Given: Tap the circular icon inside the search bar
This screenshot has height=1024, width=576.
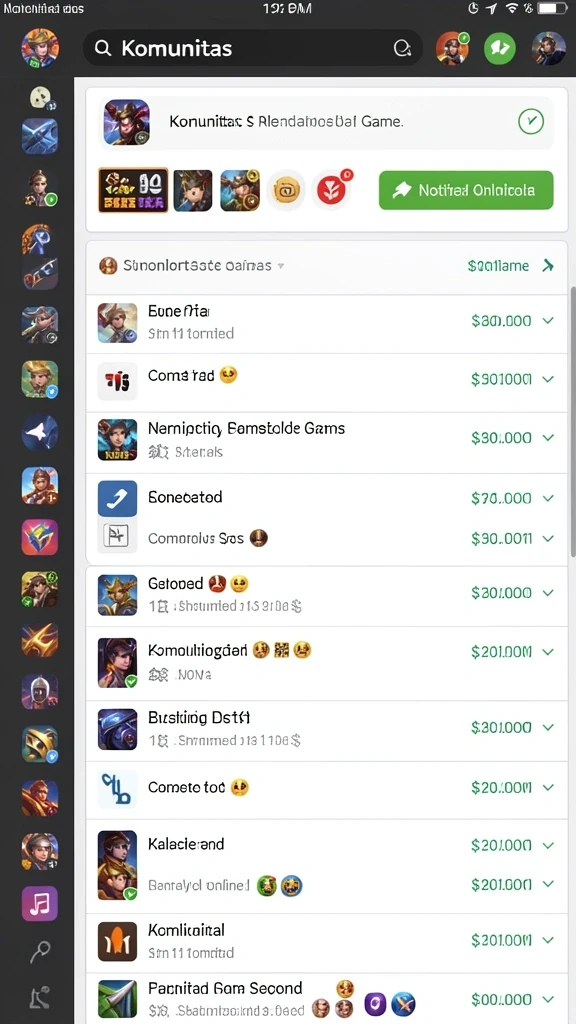Looking at the screenshot, I should pyautogui.click(x=402, y=48).
